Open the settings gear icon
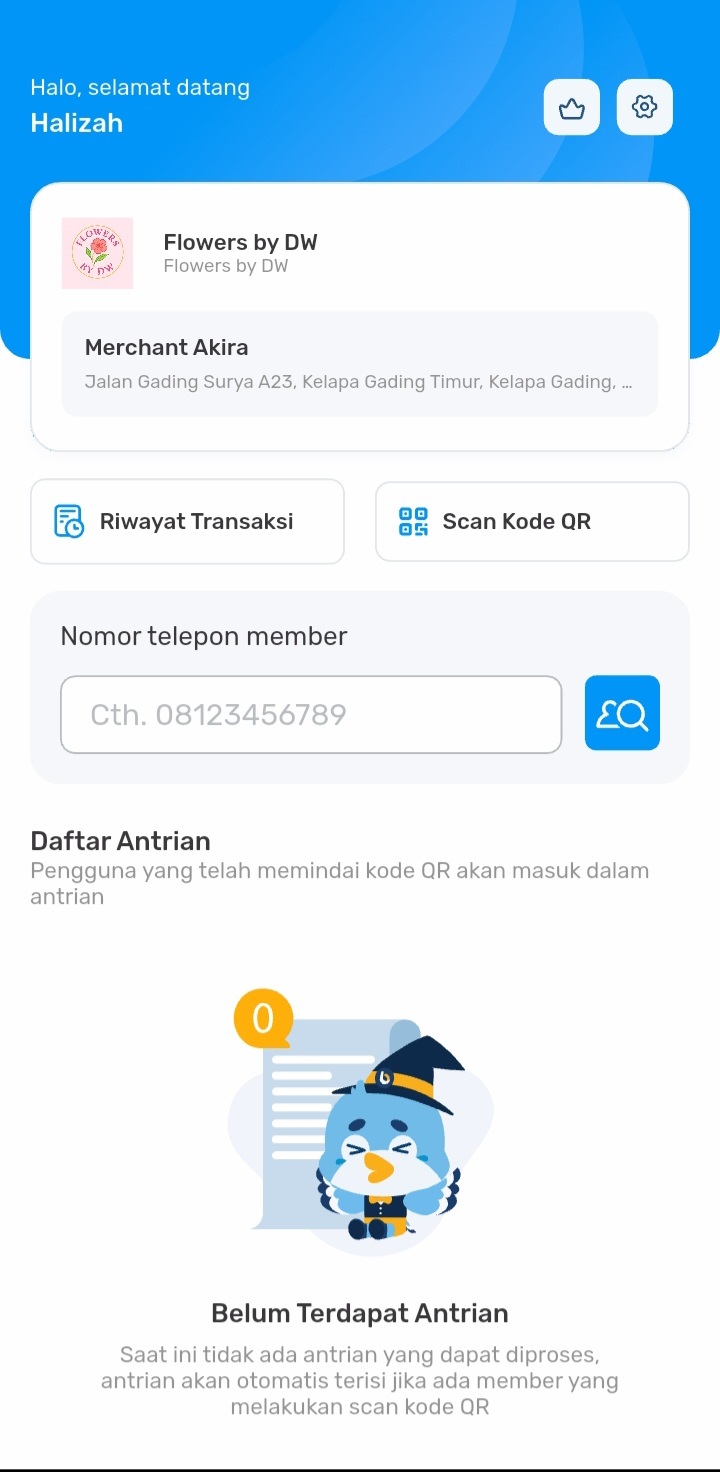The image size is (720, 1472). (x=645, y=107)
